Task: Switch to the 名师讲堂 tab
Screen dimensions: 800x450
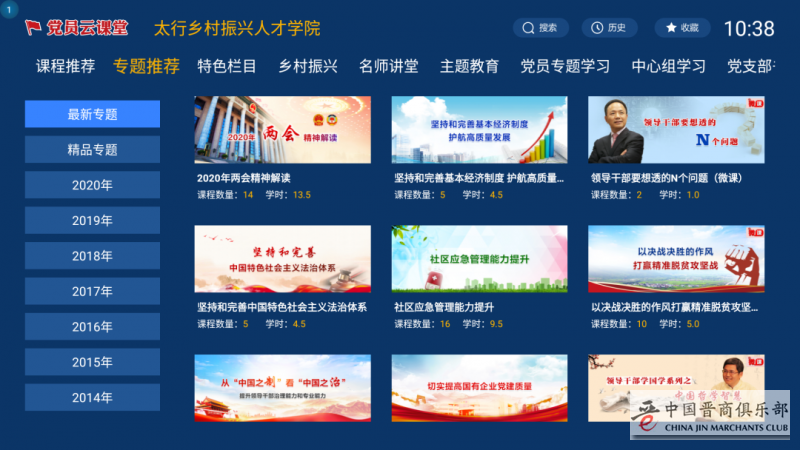Action: (389, 67)
